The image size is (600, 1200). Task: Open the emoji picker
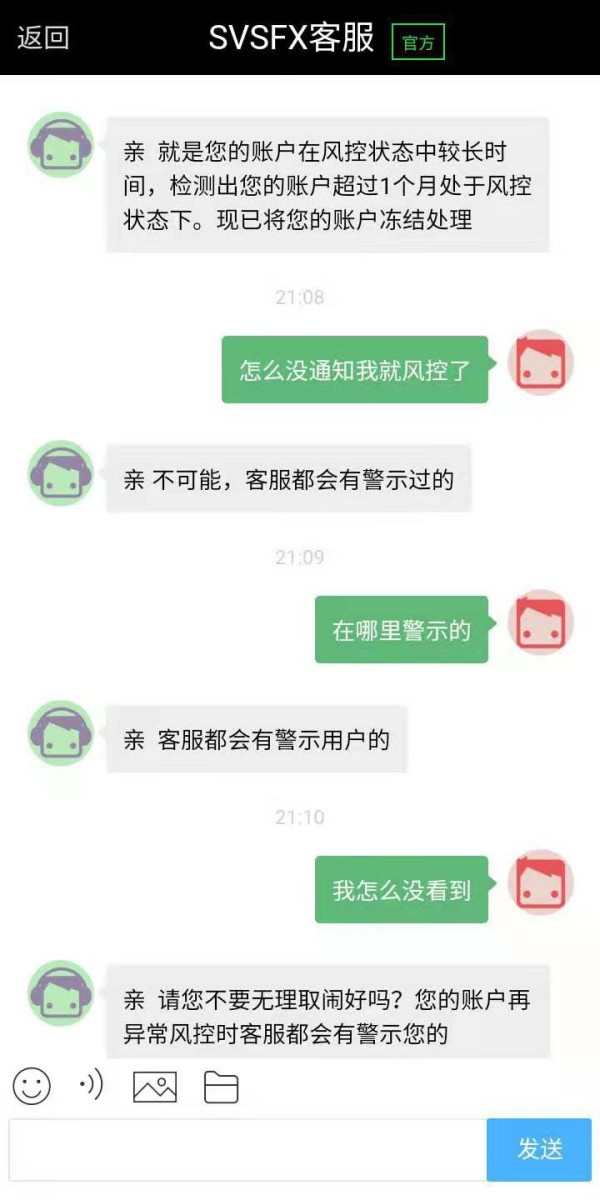coord(32,1086)
